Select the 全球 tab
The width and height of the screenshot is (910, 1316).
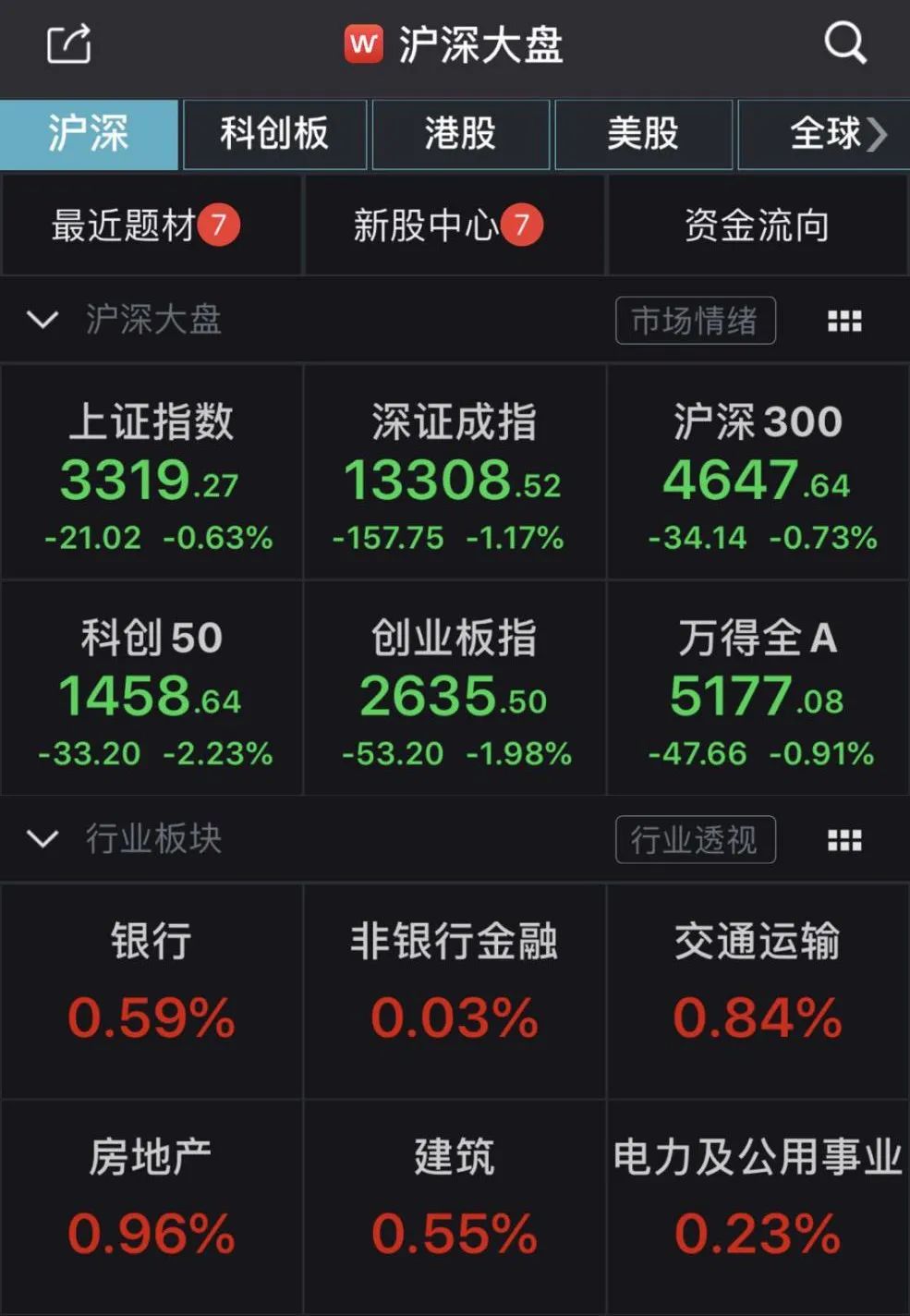point(825,134)
